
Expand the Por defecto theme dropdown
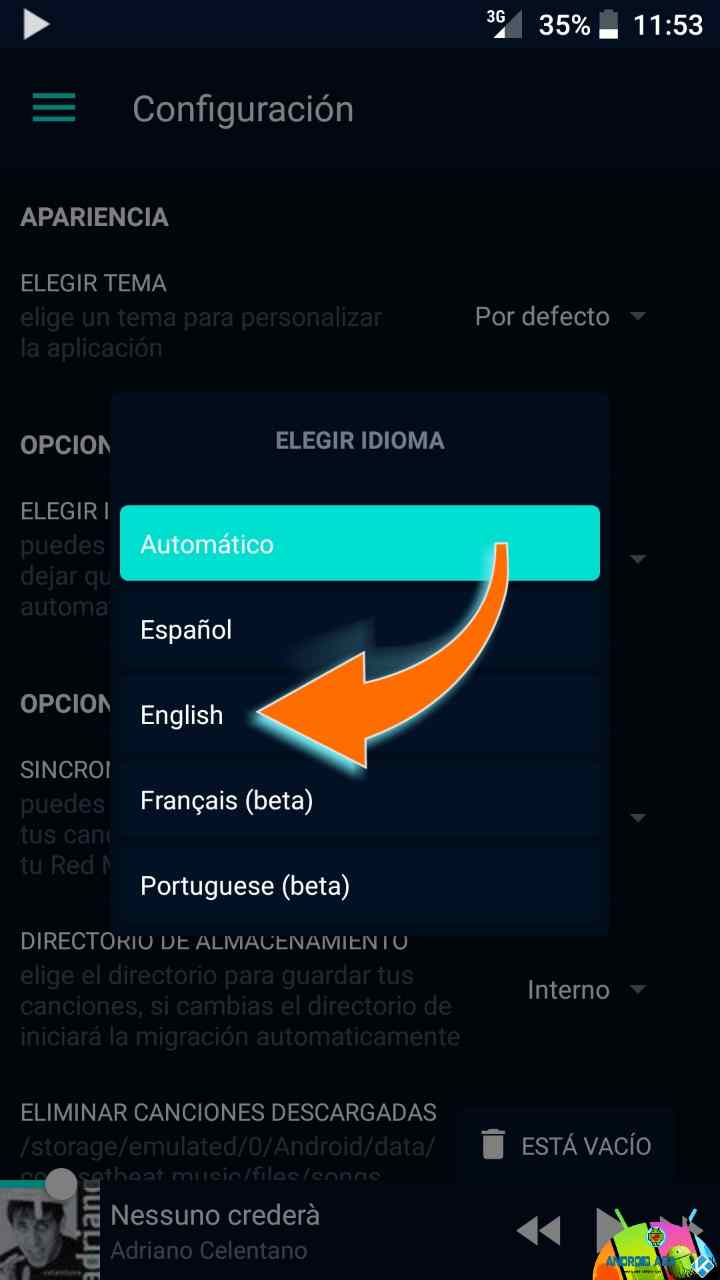click(560, 317)
